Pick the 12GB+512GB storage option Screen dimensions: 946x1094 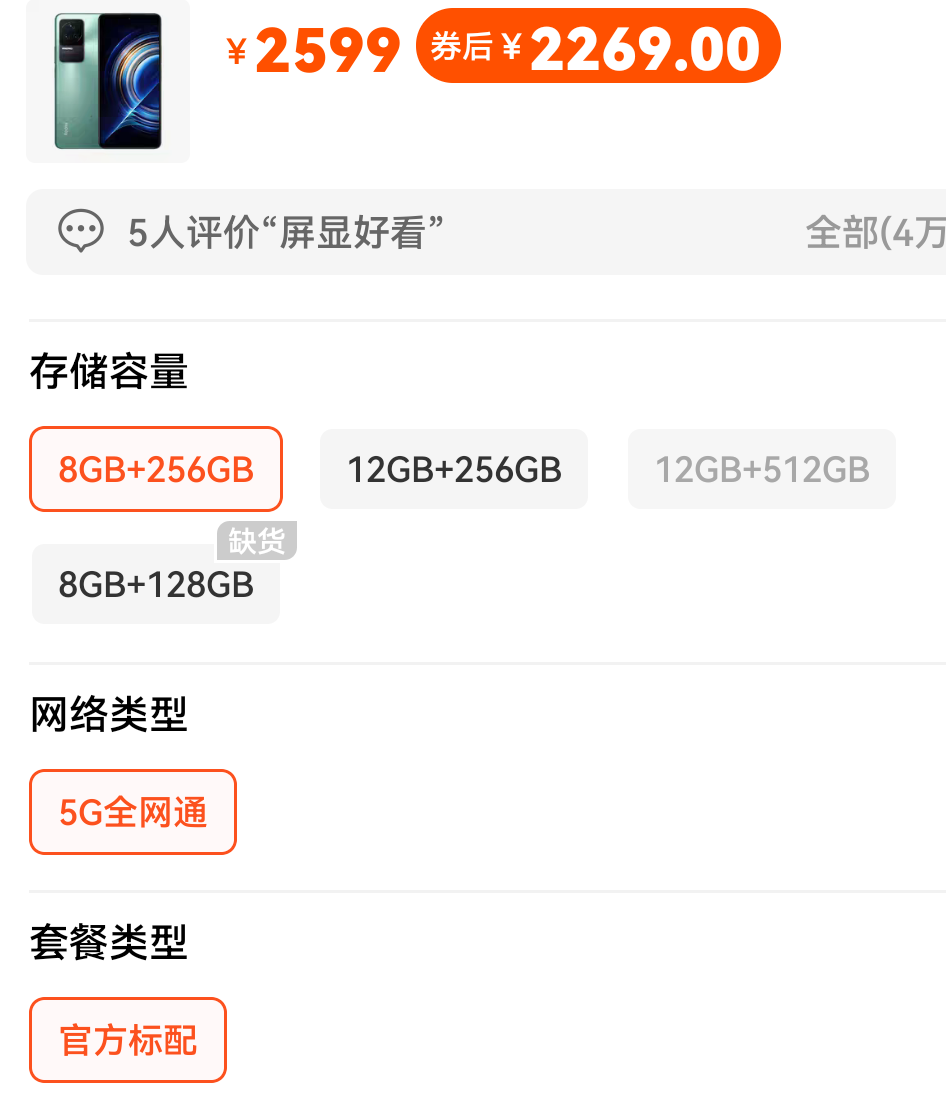point(762,469)
